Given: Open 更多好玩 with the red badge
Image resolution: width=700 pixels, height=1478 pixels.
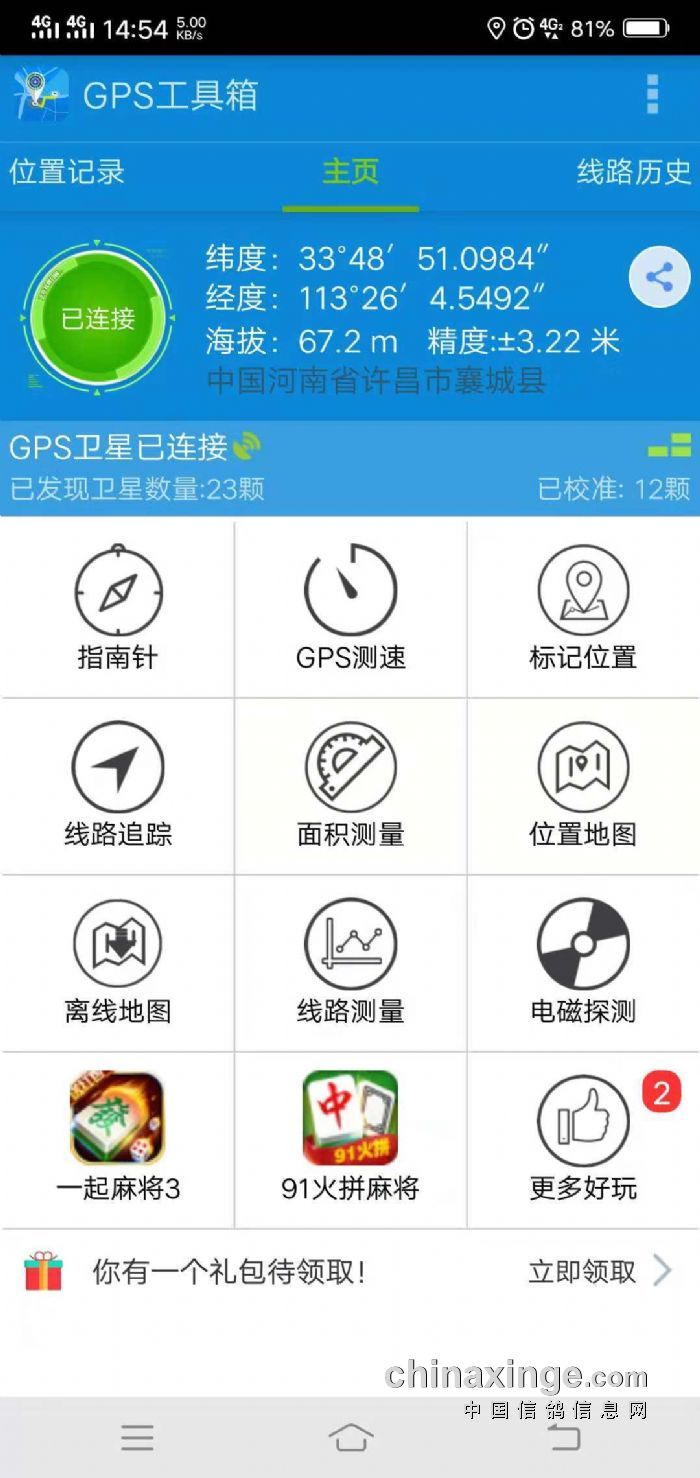Looking at the screenshot, I should pos(583,1140).
